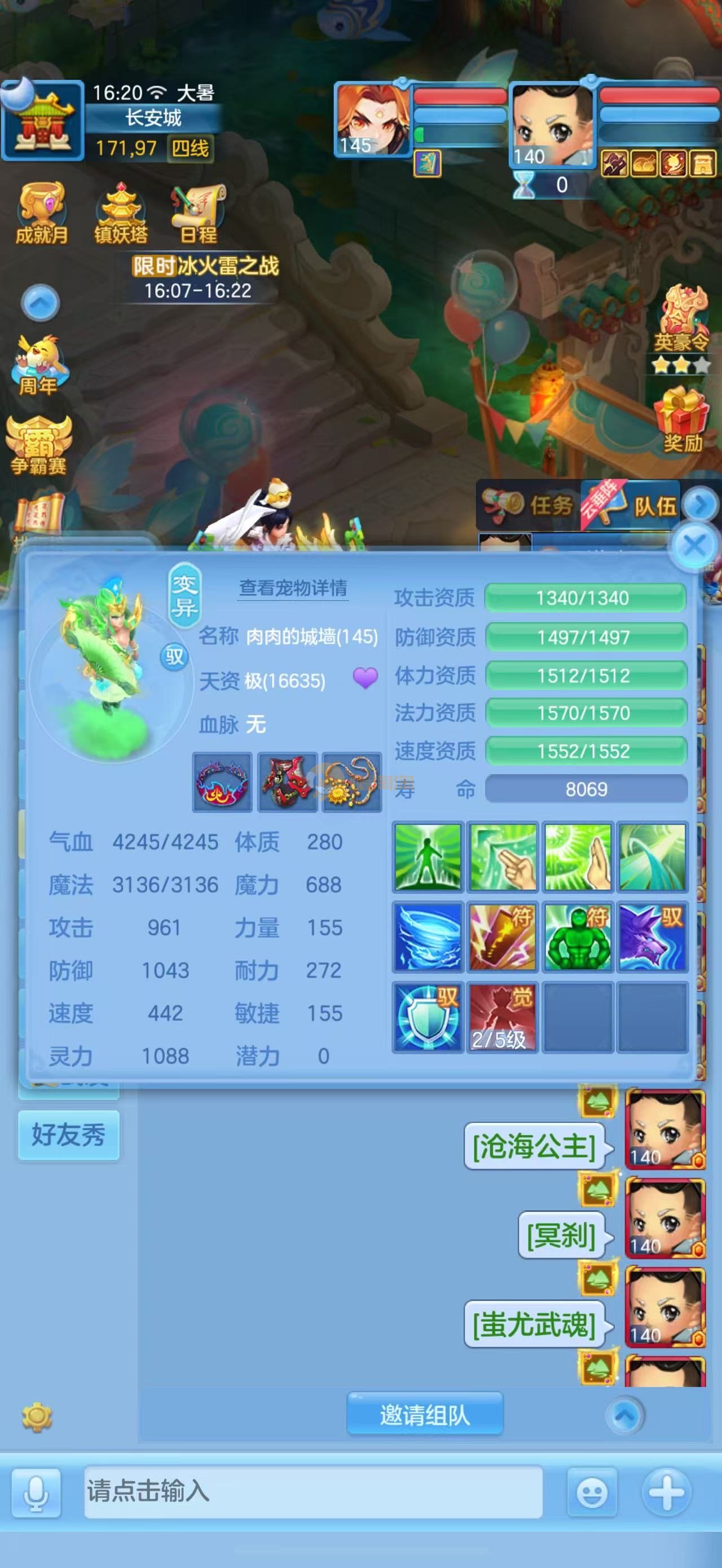The image size is (722, 1568).
Task: Open the 冥刹 pet link
Action: pos(561,1236)
